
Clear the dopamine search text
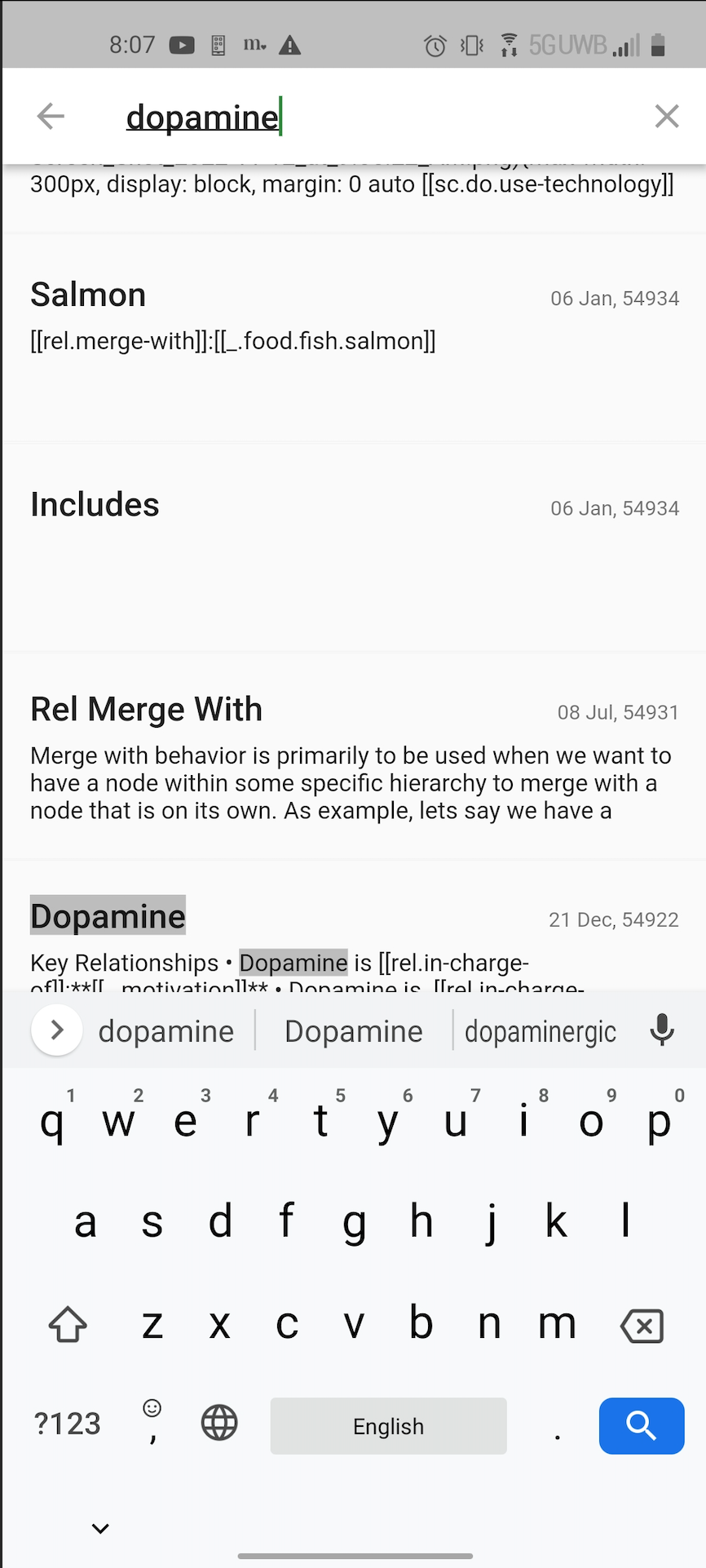tap(667, 117)
